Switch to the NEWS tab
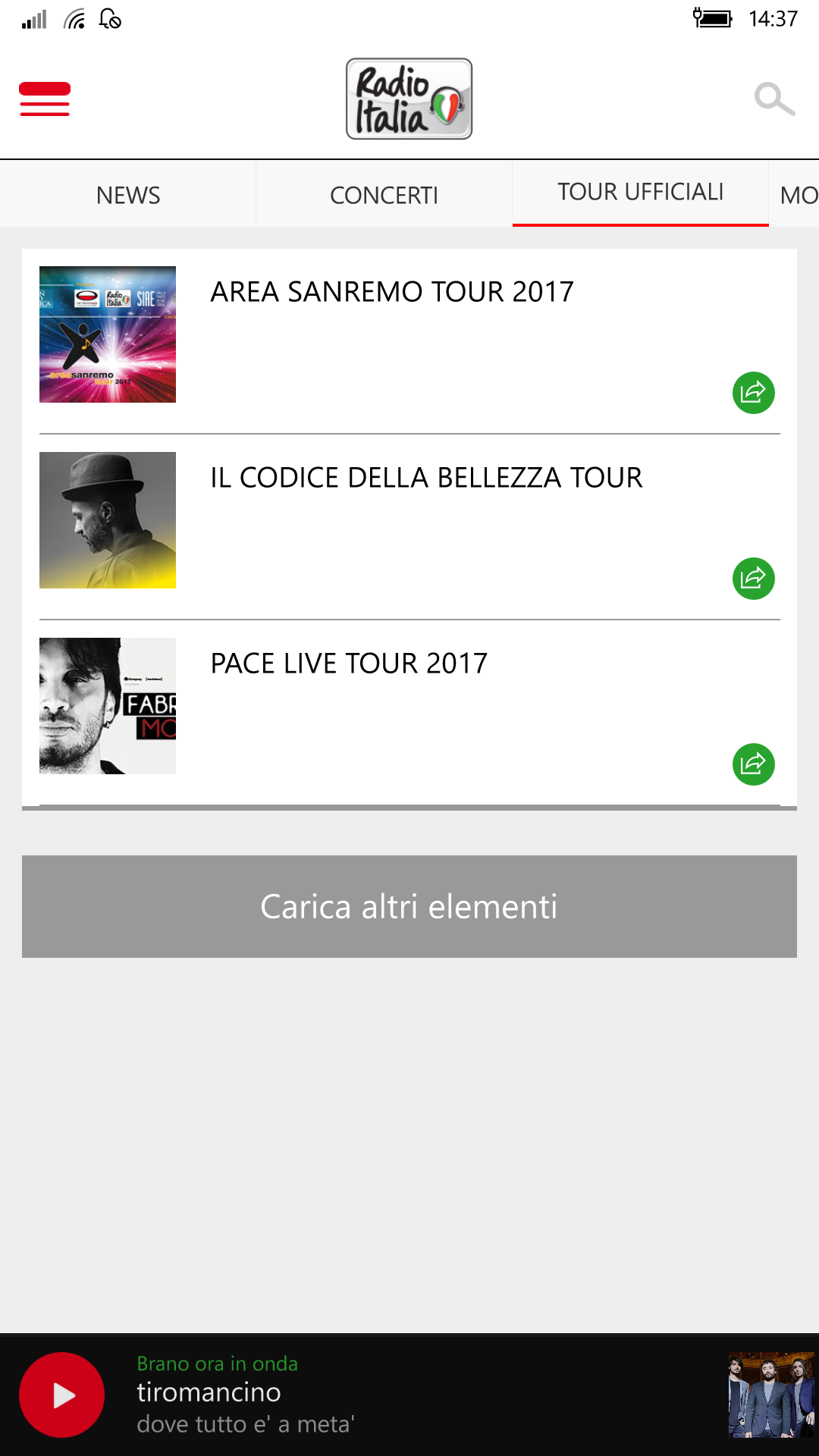 click(128, 194)
